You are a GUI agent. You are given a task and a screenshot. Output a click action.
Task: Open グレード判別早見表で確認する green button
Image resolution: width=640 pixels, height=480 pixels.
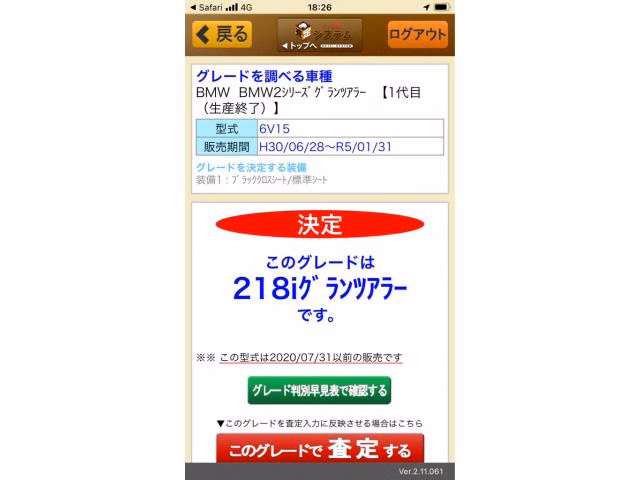tap(319, 390)
